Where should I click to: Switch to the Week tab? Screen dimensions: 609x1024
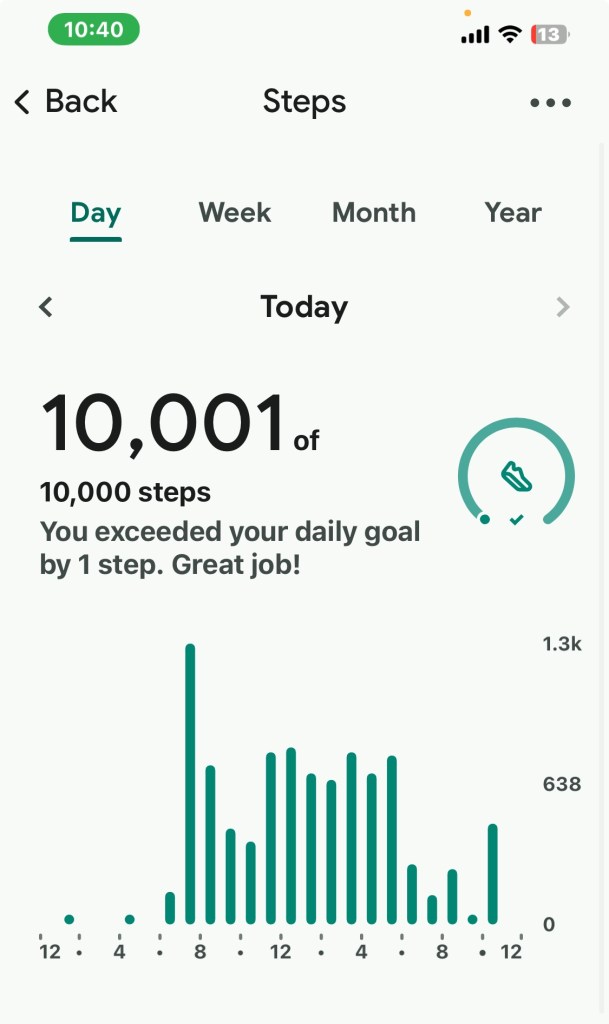[235, 212]
